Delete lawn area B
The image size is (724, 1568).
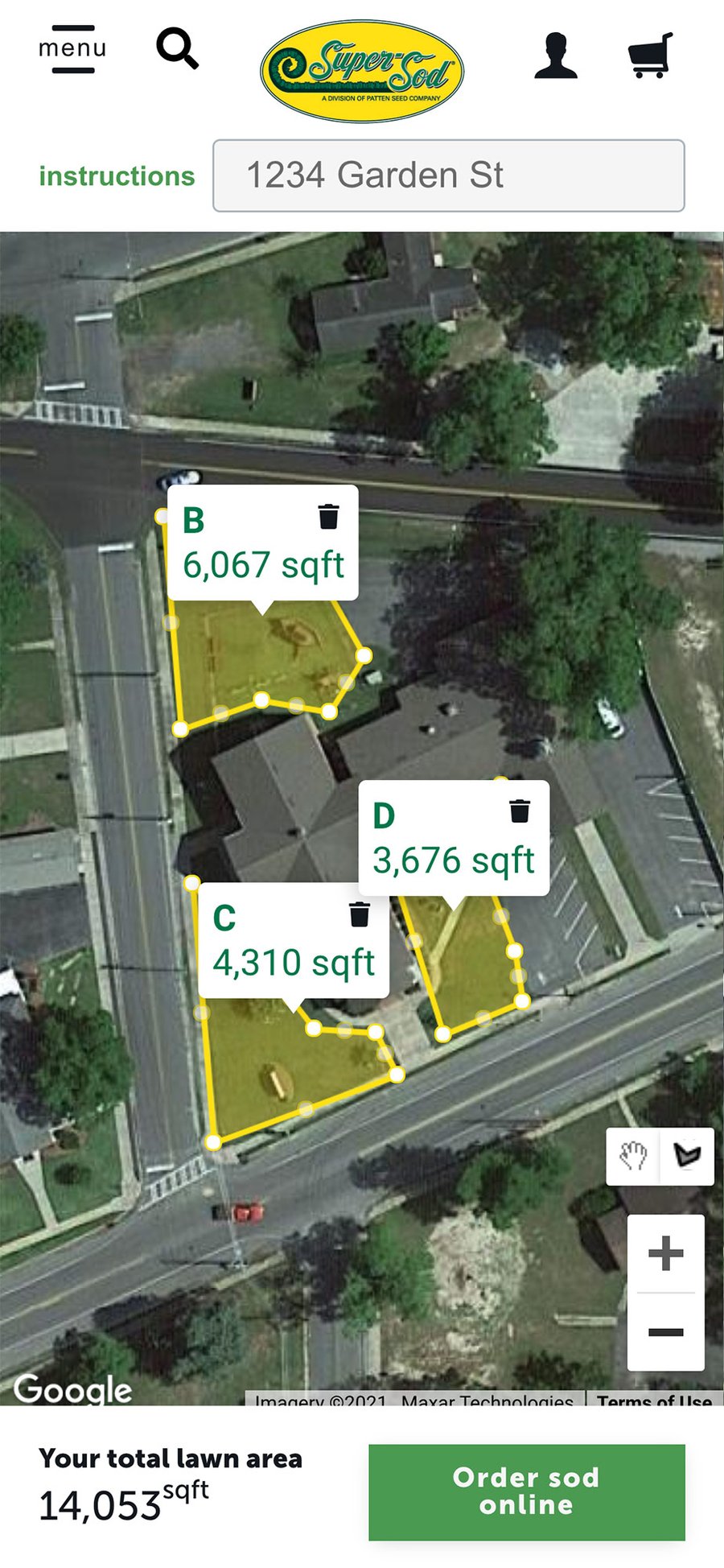pos(328,517)
